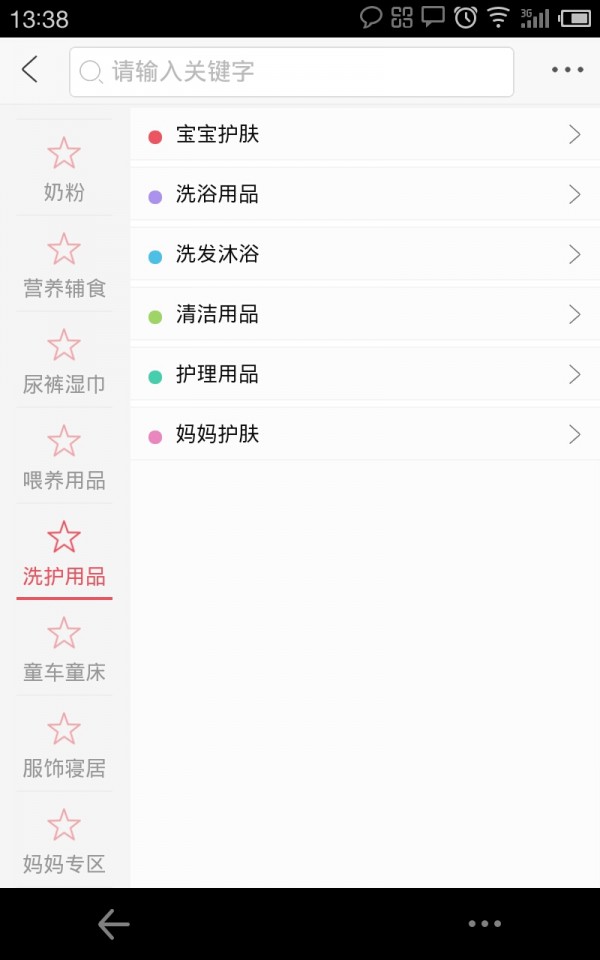Switch to the 奶粉 category
The height and width of the screenshot is (960, 600).
tap(64, 169)
